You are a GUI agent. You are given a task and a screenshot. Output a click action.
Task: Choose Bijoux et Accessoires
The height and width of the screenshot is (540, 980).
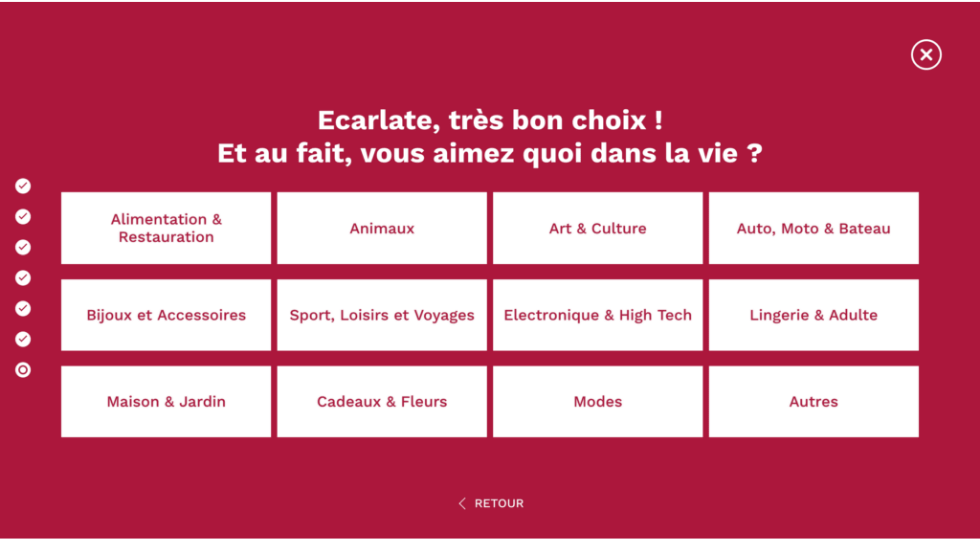[x=166, y=315]
